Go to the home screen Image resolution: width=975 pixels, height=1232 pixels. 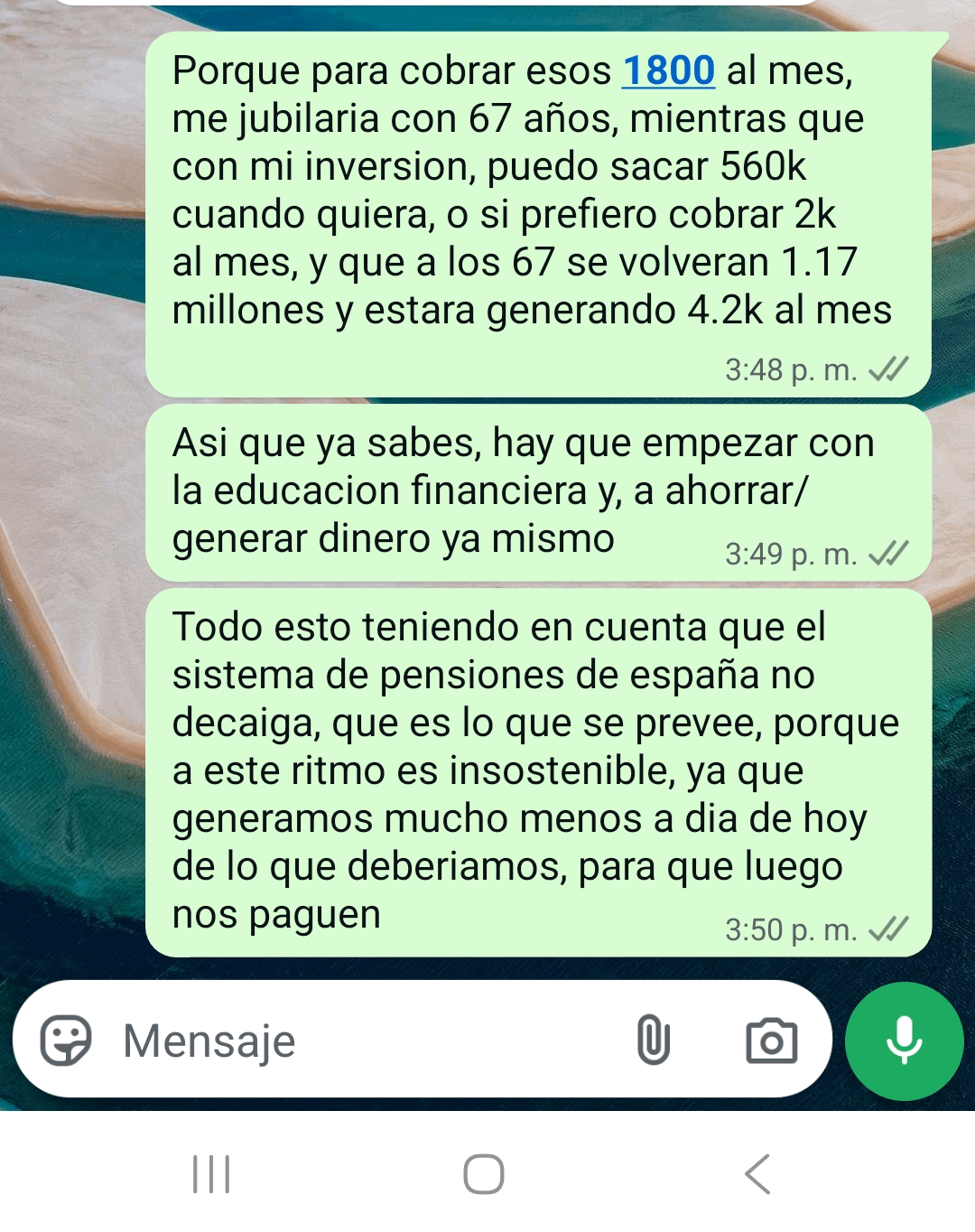484,1174
